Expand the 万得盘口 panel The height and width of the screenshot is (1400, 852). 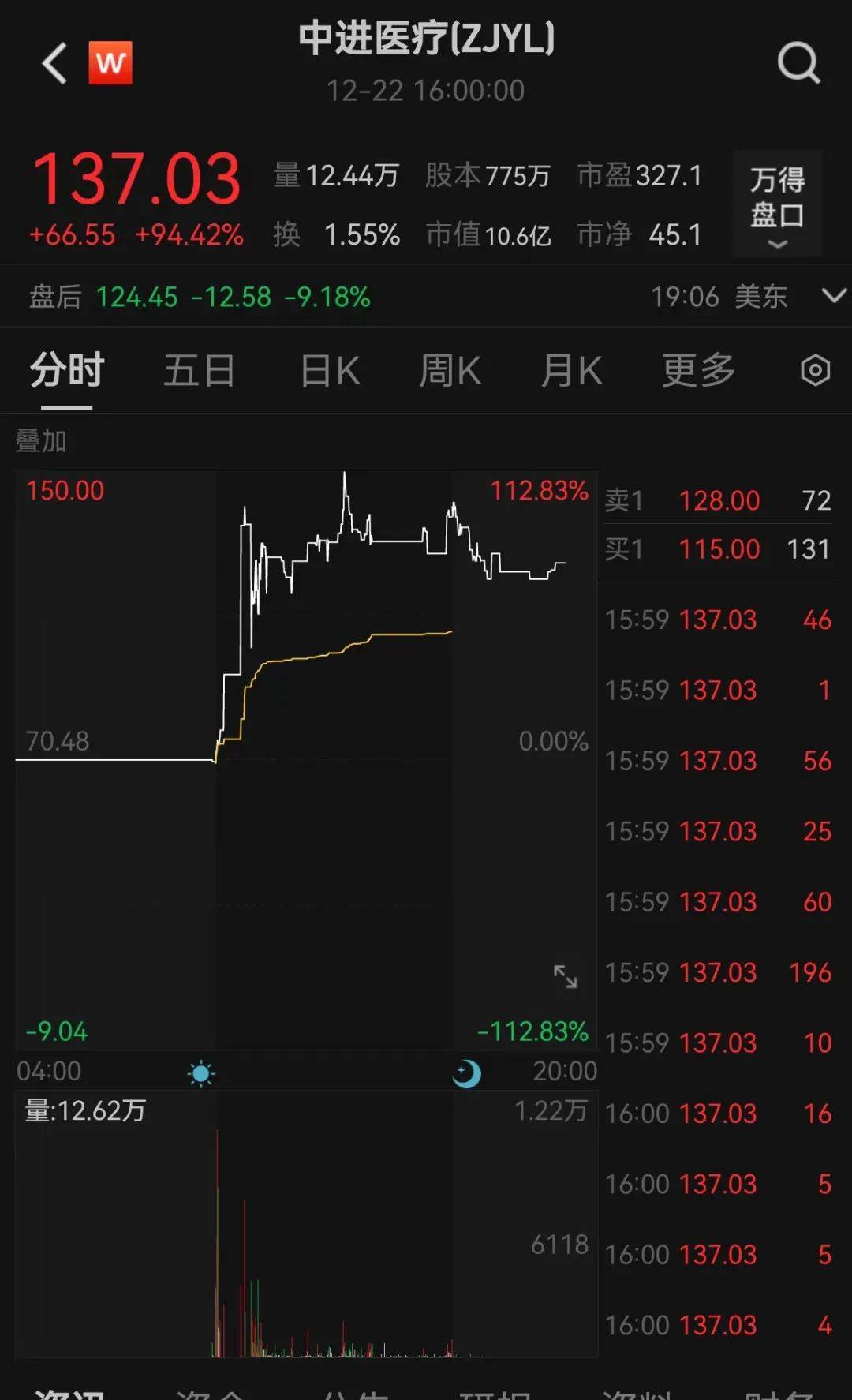point(777,204)
